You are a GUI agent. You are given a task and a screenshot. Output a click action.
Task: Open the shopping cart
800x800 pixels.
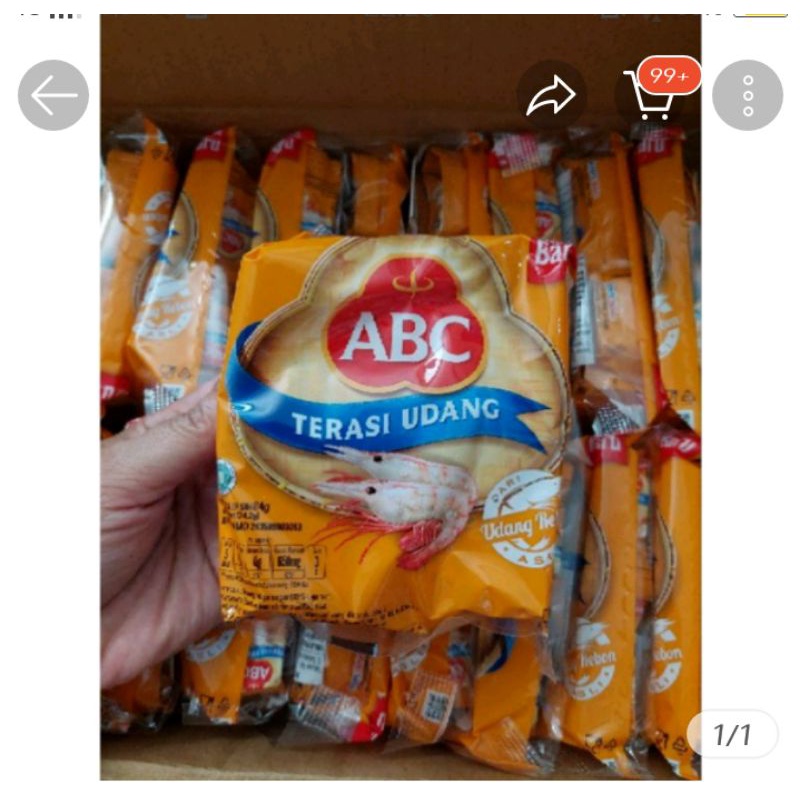pyautogui.click(x=649, y=96)
